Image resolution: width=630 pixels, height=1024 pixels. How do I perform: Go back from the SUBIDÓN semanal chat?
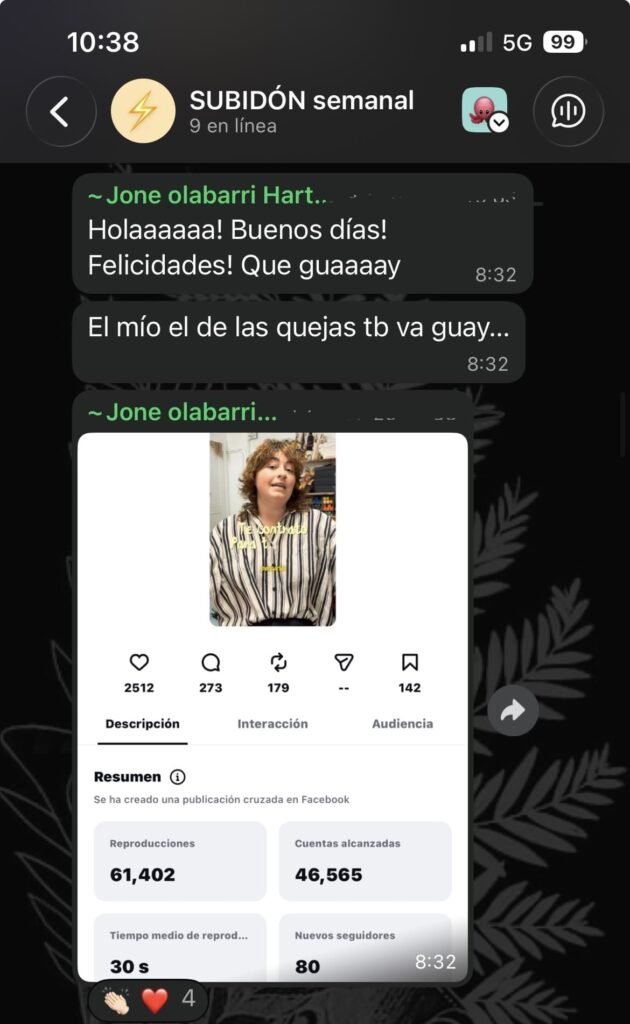click(61, 111)
